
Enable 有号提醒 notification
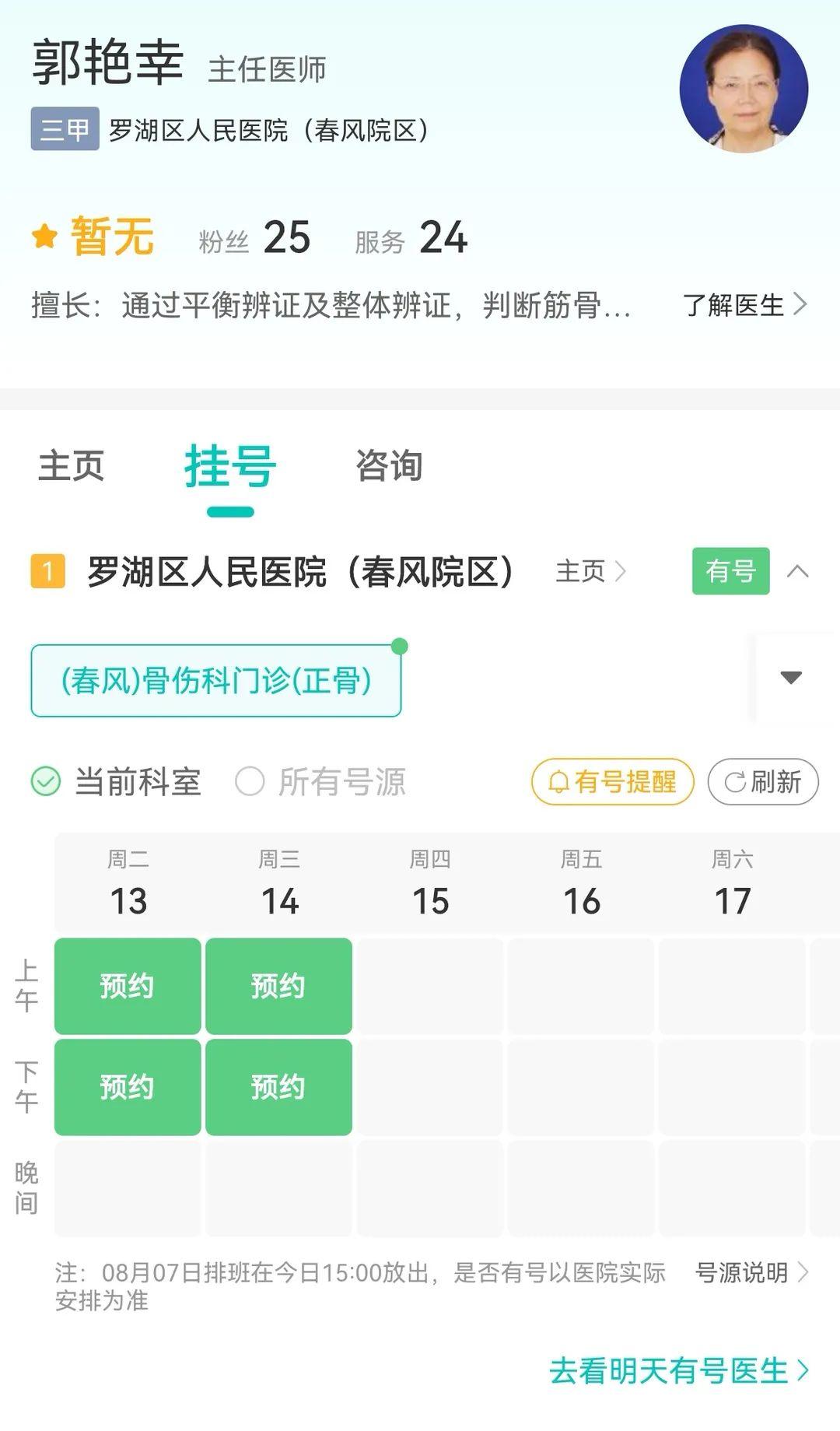click(x=612, y=782)
